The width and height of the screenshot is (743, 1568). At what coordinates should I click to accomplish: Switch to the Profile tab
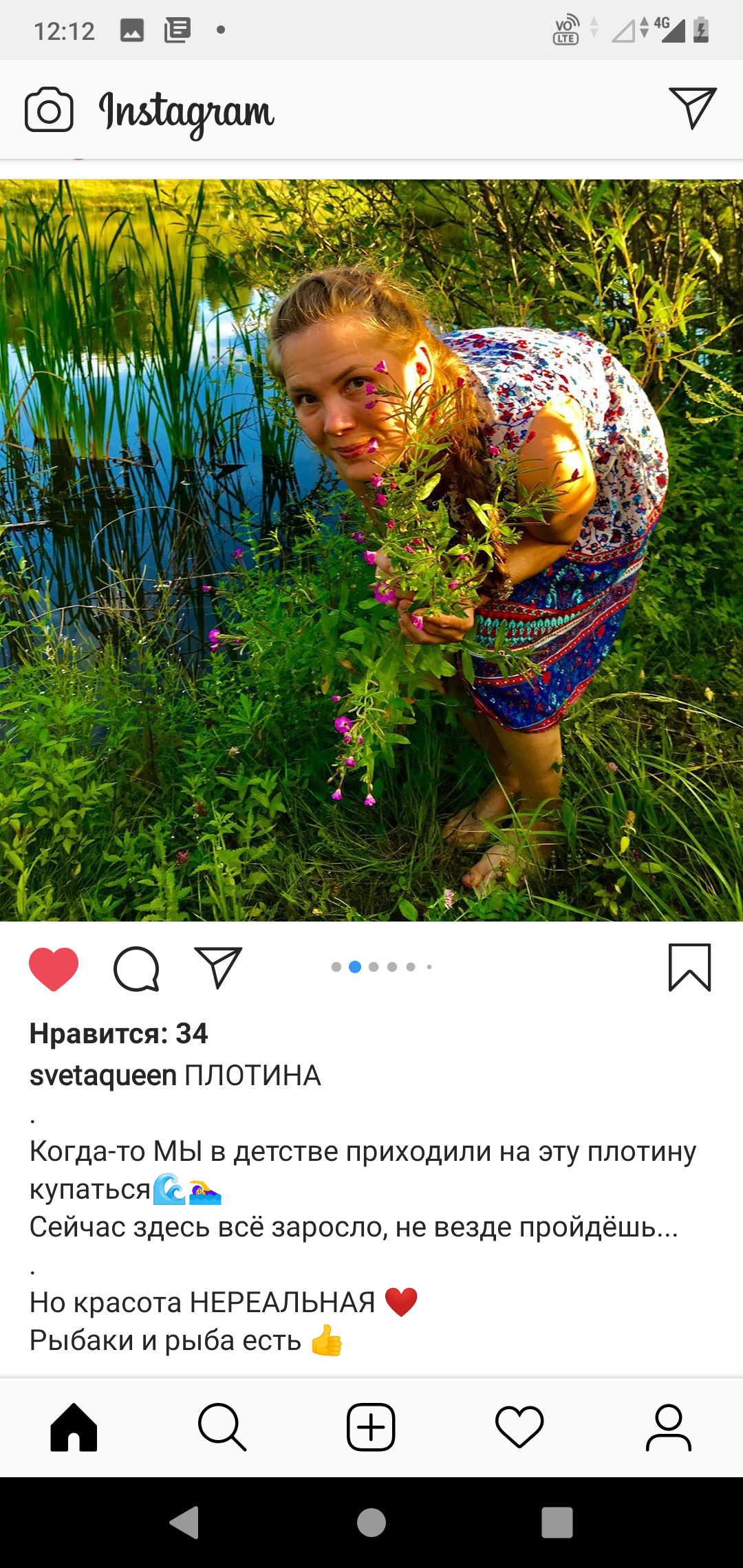[668, 1427]
